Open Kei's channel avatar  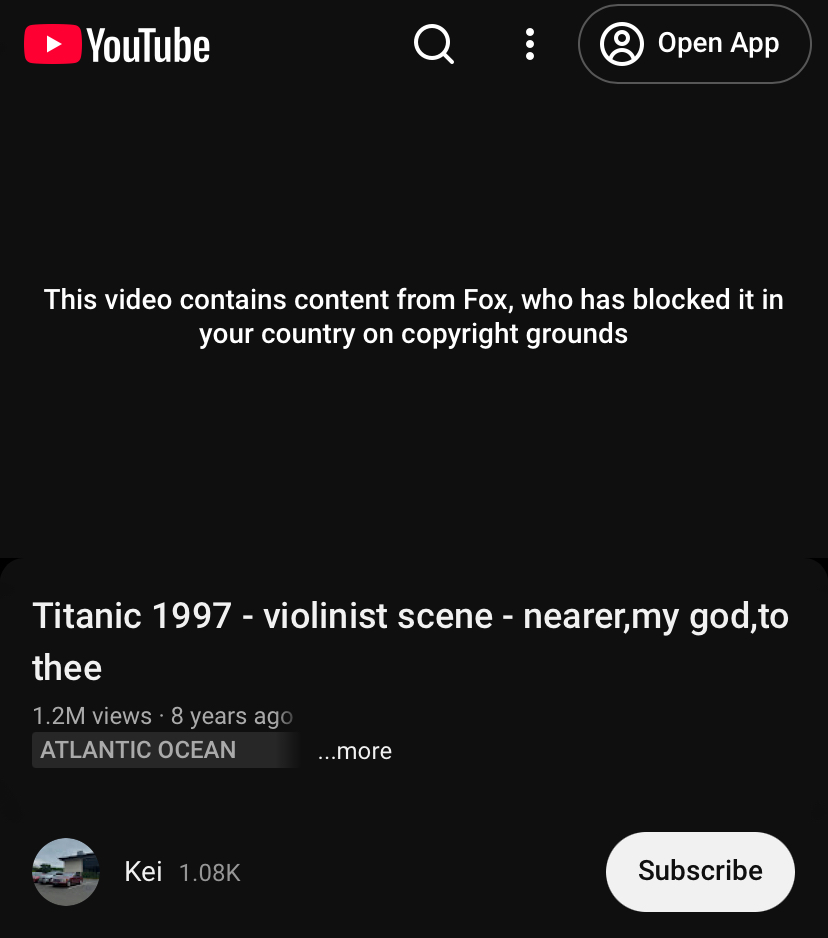pyautogui.click(x=66, y=872)
